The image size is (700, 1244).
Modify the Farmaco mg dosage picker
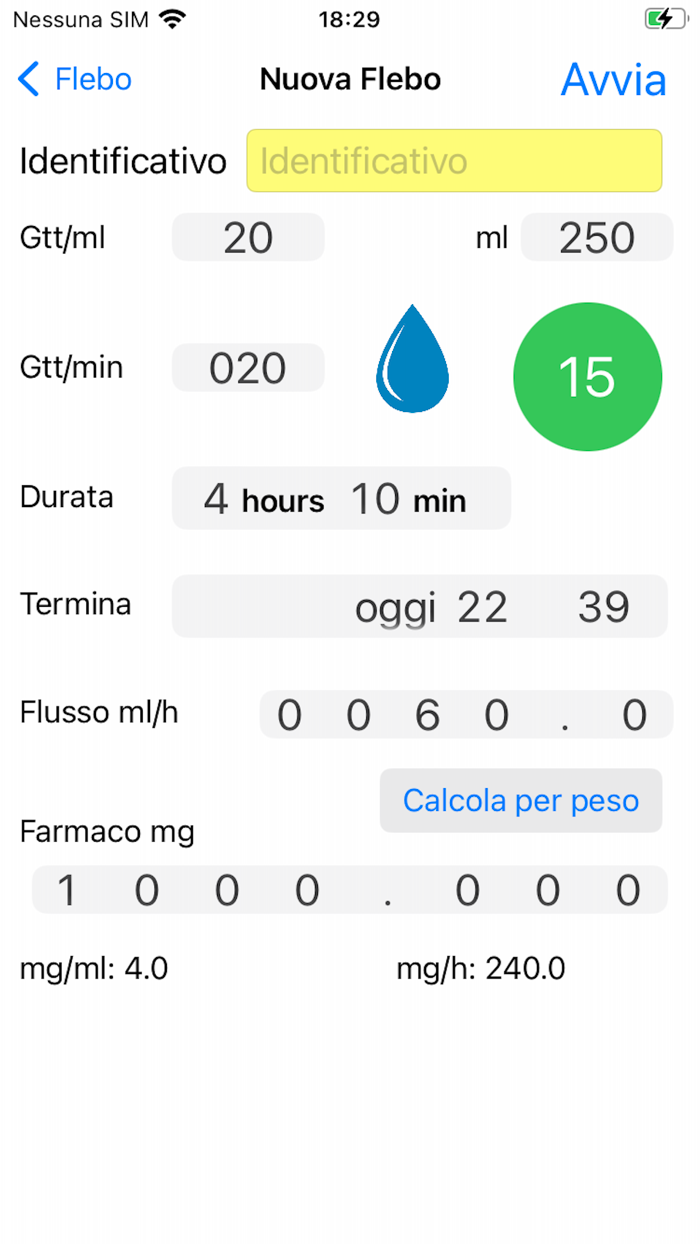[350, 890]
